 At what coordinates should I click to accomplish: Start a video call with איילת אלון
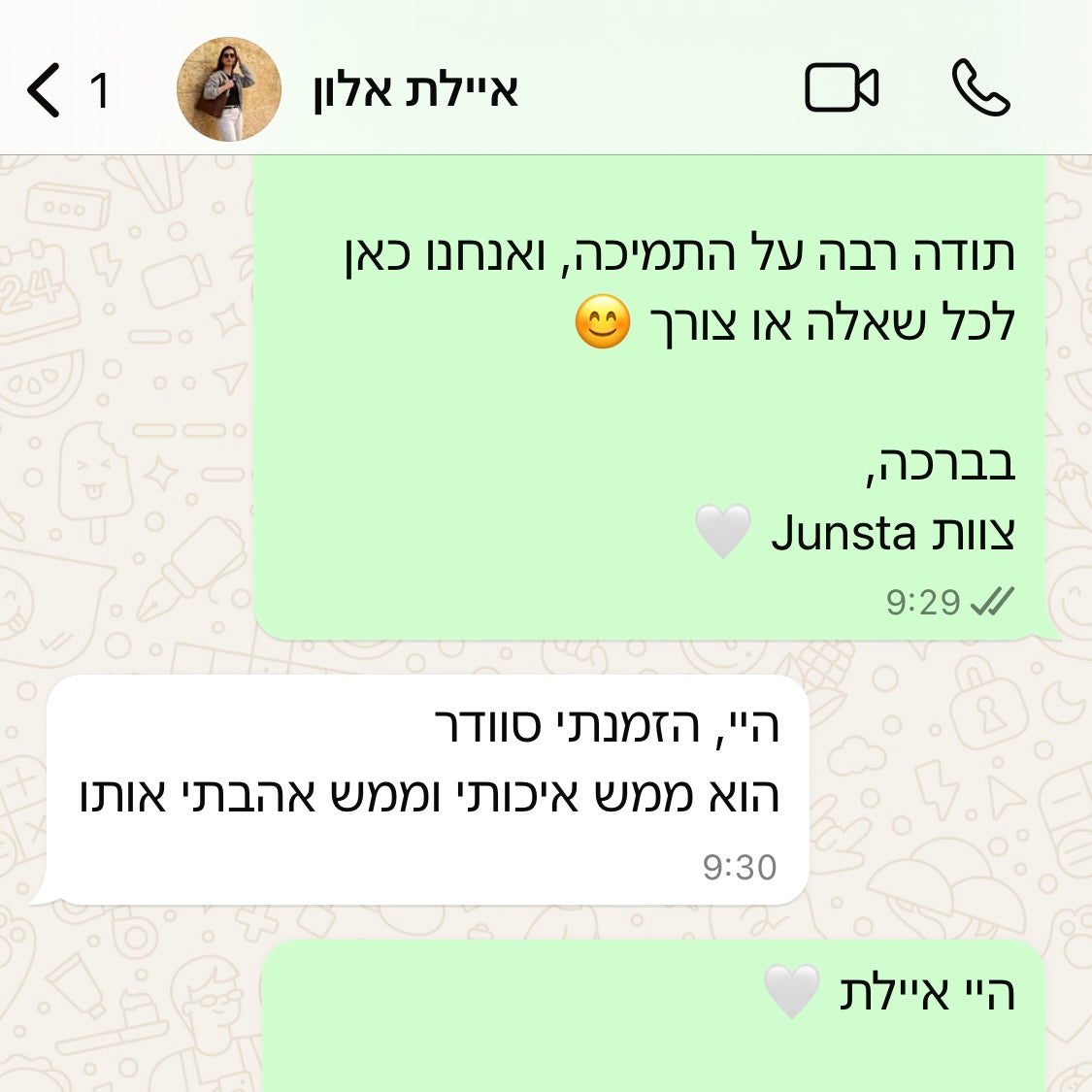842,89
